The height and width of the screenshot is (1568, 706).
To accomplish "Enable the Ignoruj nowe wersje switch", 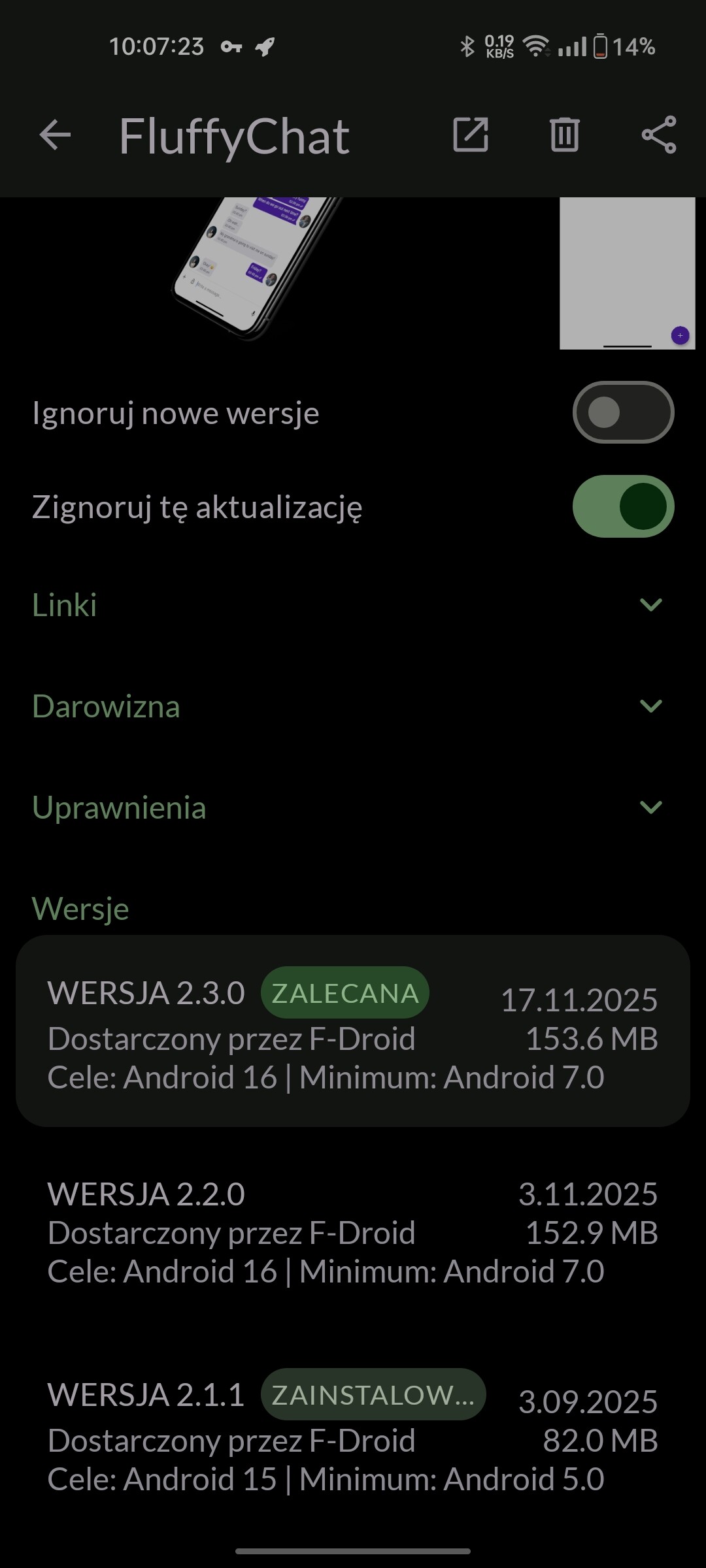I will click(x=623, y=413).
